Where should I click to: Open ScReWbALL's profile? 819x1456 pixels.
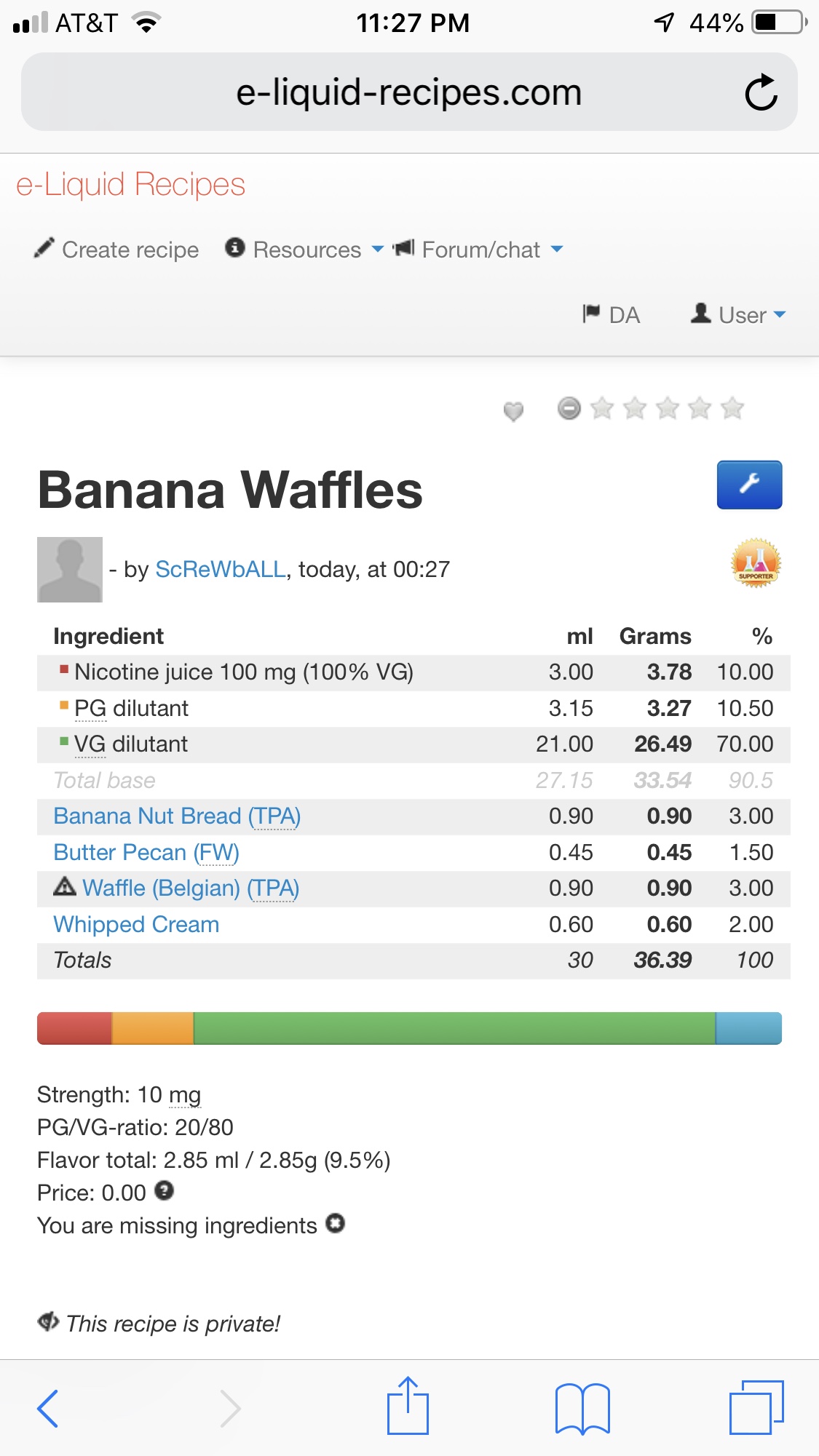(221, 569)
